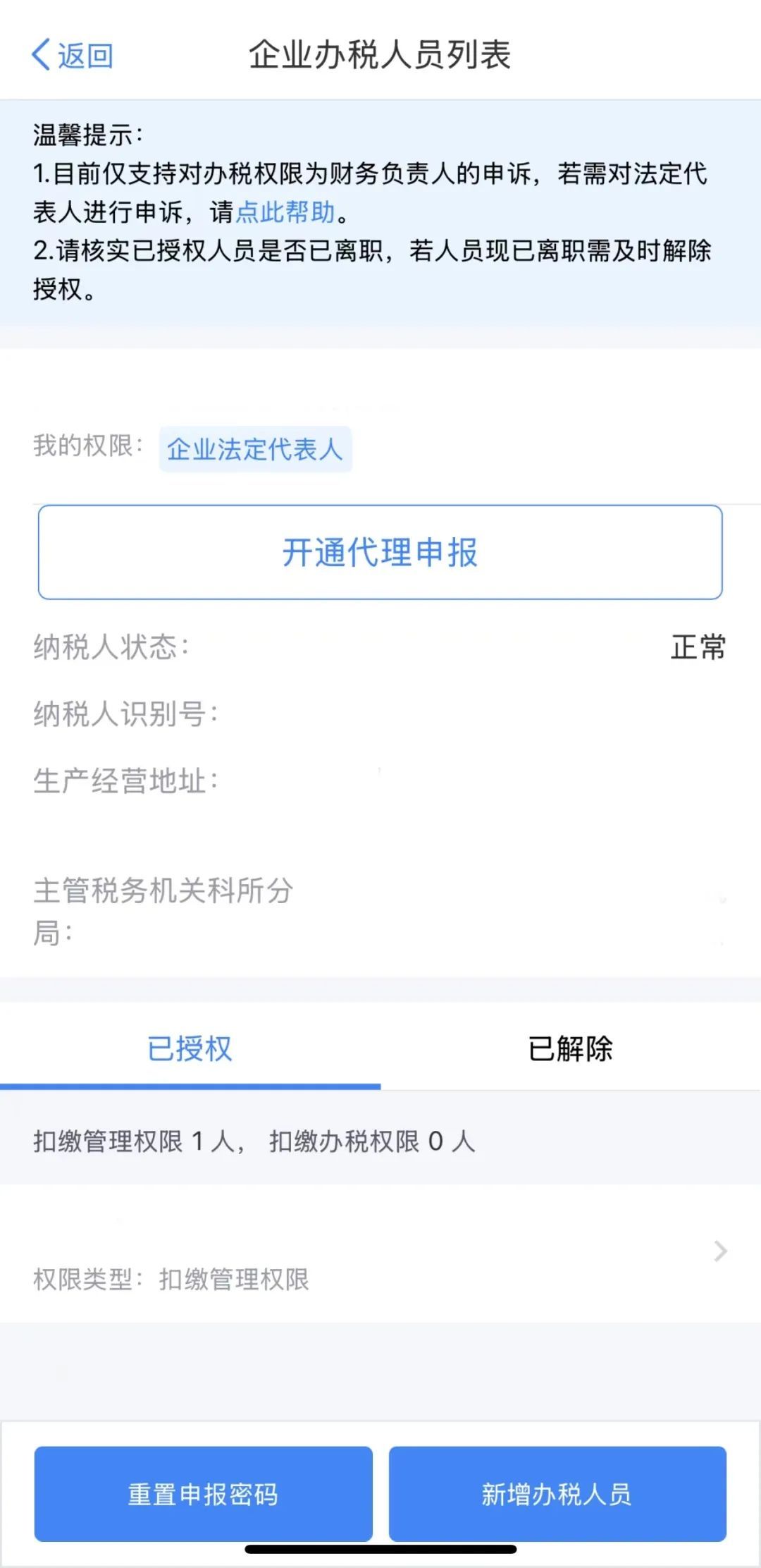Viewport: 761px width, 1568px height.
Task: Select the 已授权 tab
Action: pos(190,1048)
